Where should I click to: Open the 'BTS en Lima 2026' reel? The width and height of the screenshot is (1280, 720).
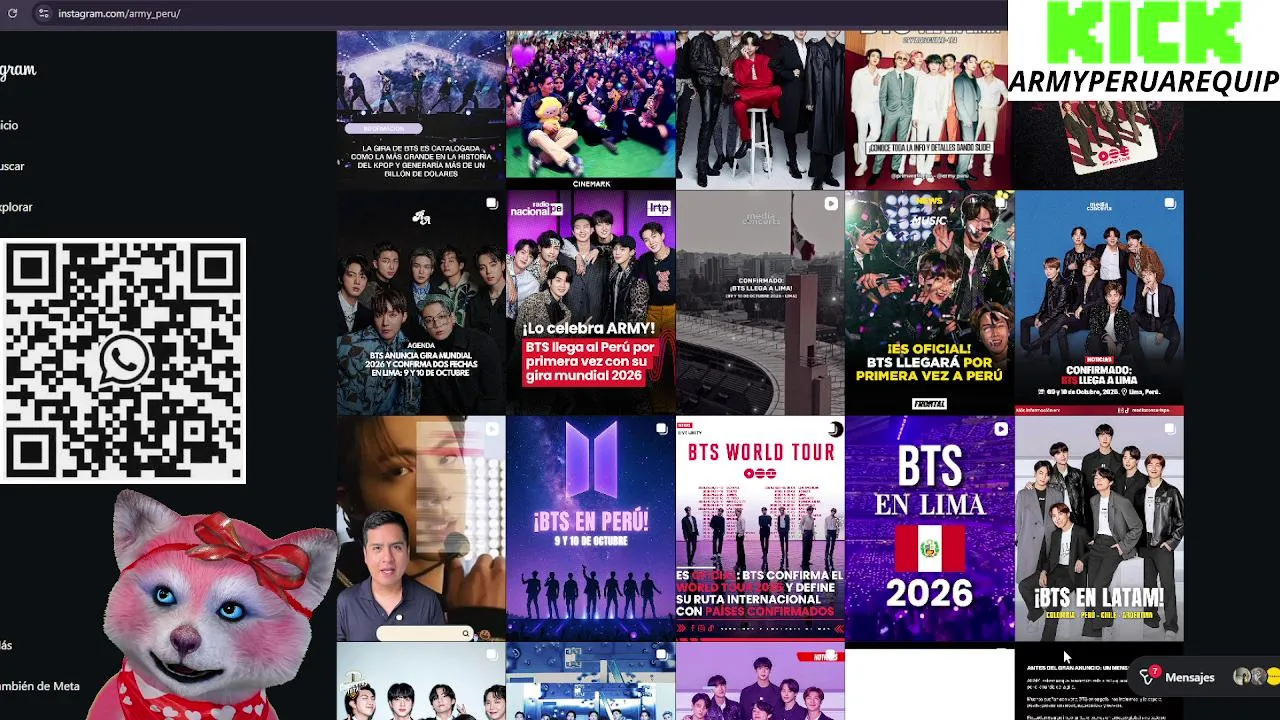click(x=929, y=528)
